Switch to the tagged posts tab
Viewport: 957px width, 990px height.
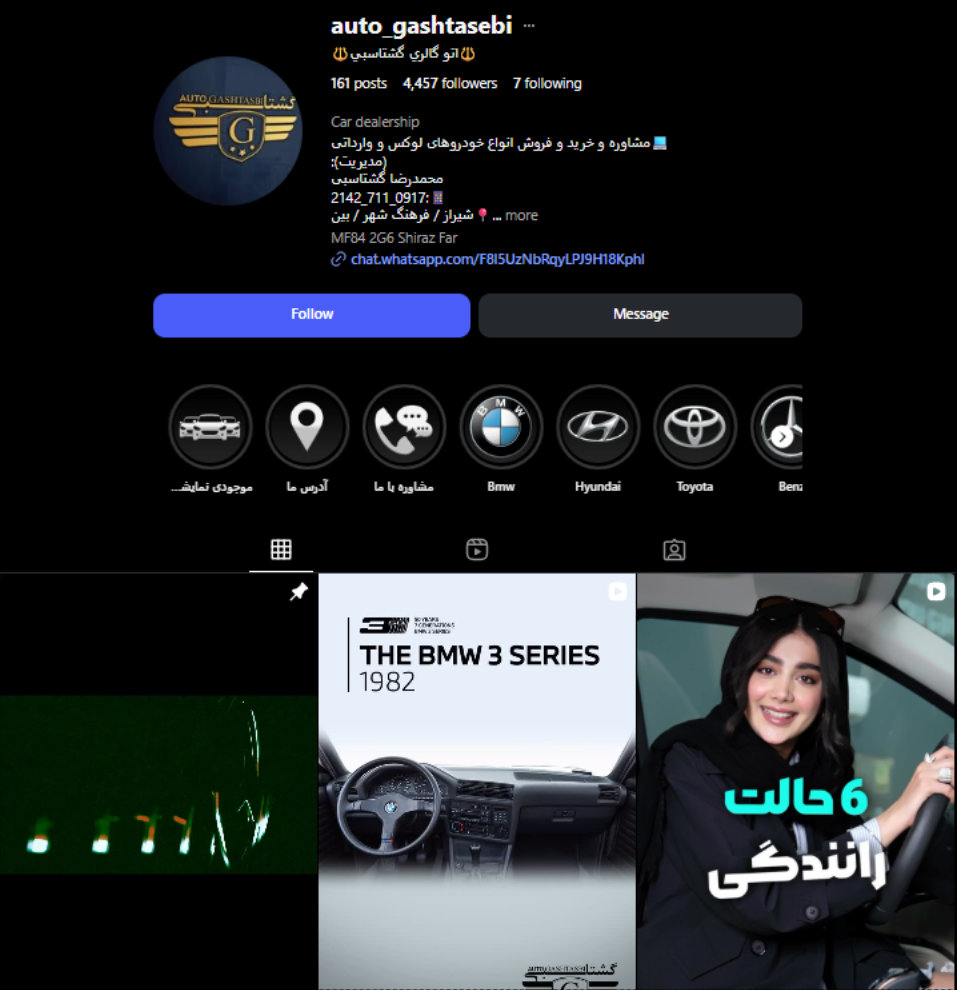[x=674, y=549]
